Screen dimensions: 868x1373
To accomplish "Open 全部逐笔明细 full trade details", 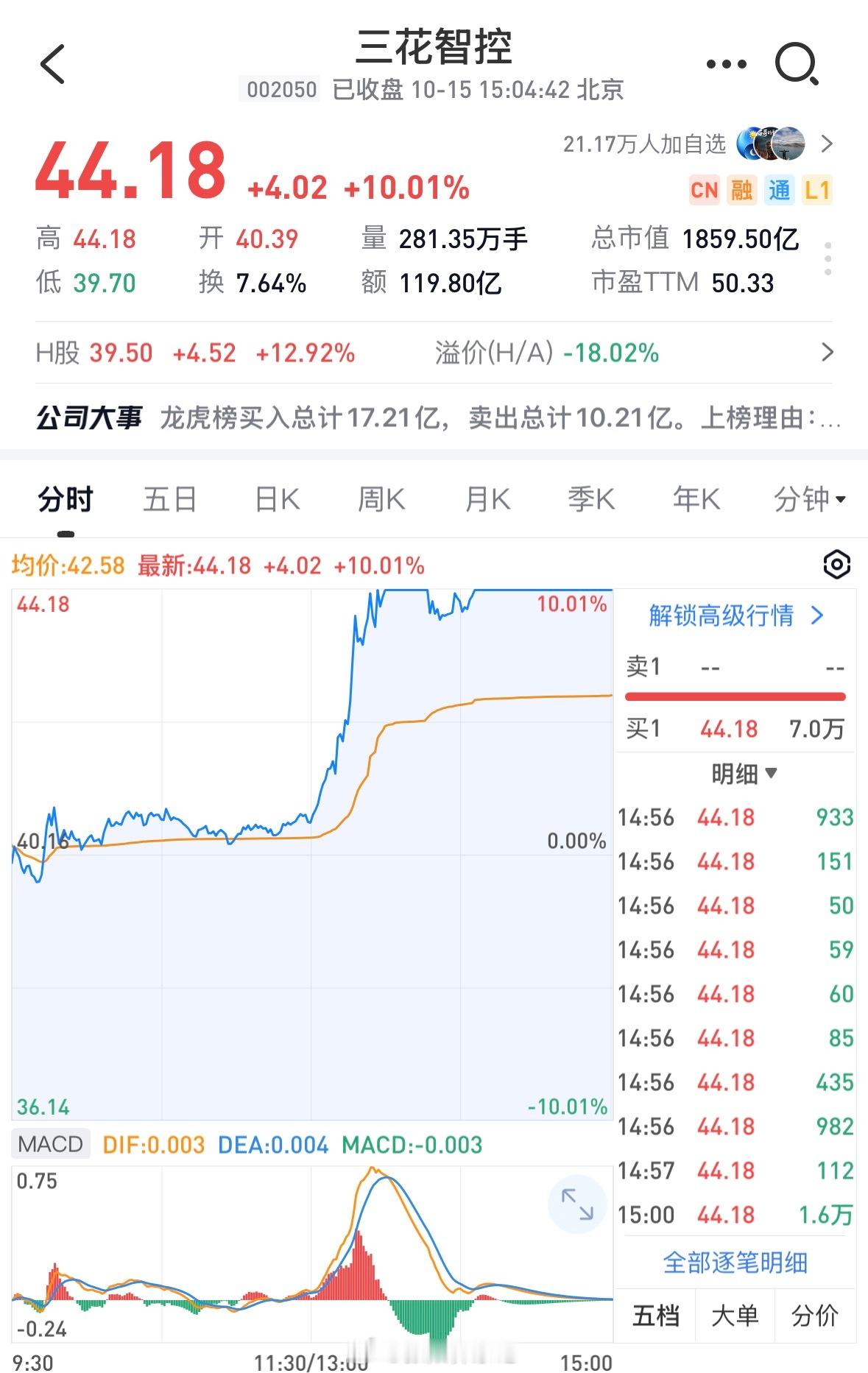I will [735, 1263].
